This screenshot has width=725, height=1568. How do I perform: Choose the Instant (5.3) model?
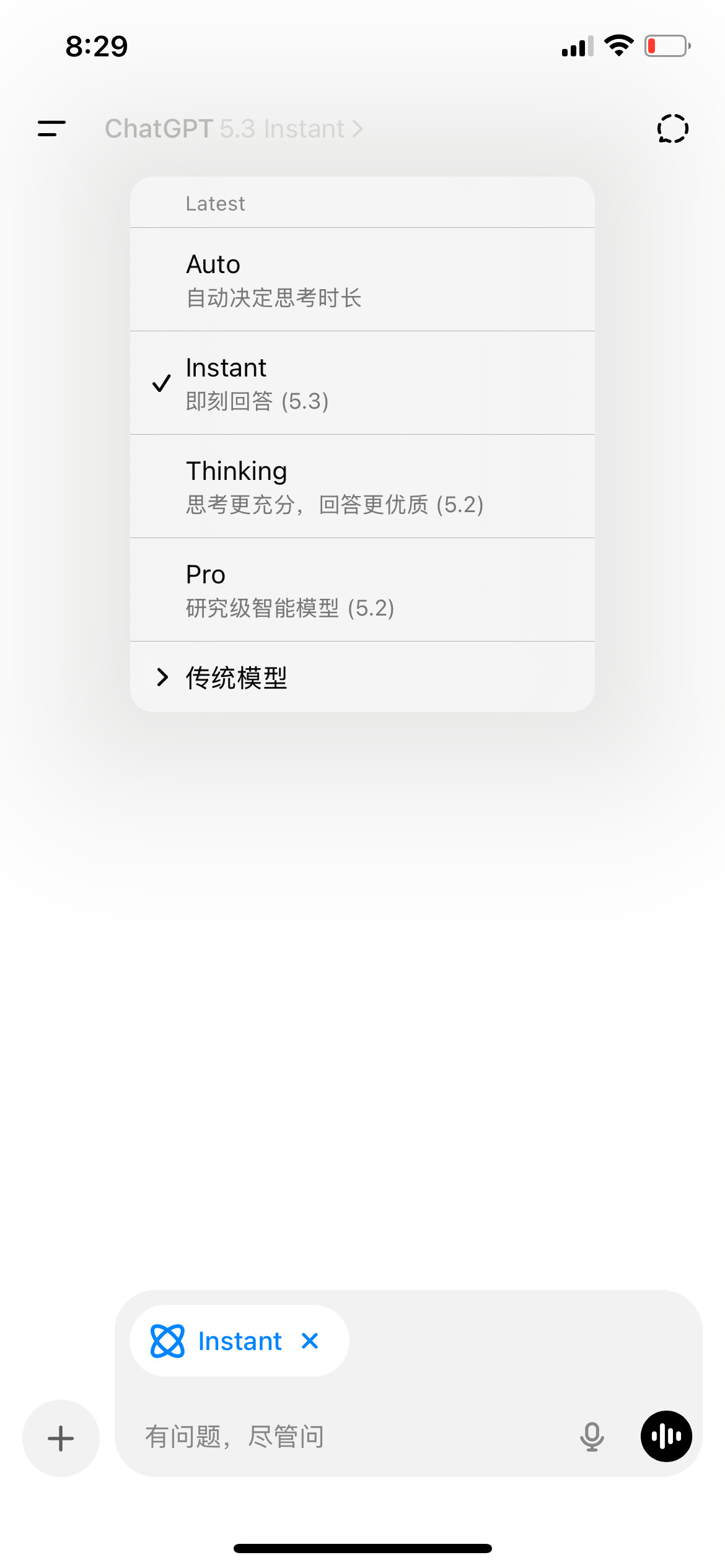click(362, 383)
